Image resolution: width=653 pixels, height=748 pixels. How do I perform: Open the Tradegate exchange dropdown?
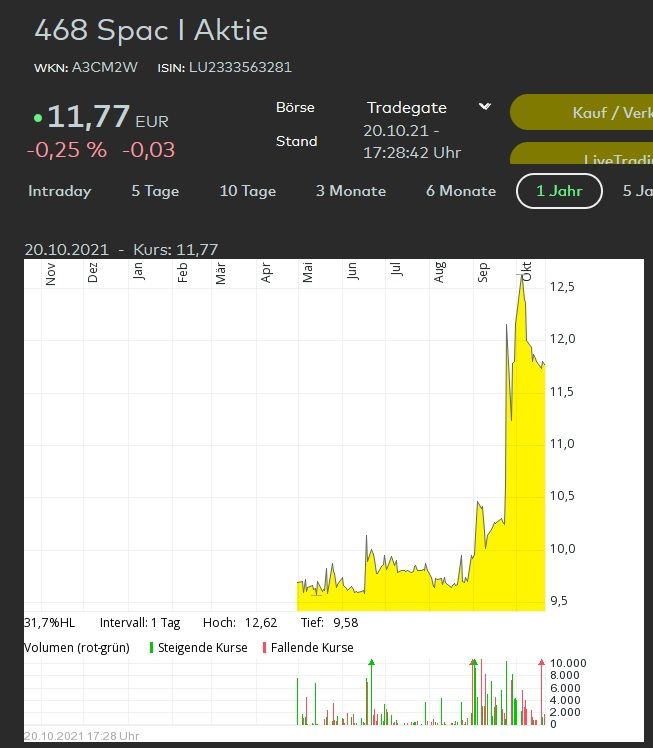click(x=428, y=107)
